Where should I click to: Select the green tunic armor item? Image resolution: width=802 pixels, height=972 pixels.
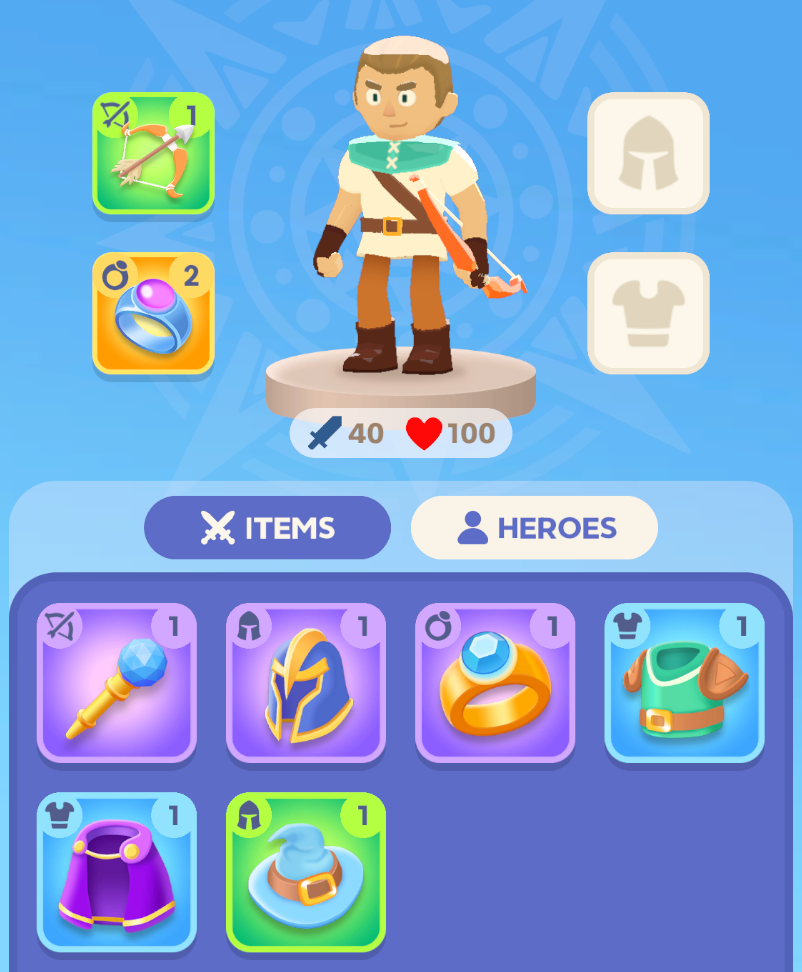[x=684, y=683]
